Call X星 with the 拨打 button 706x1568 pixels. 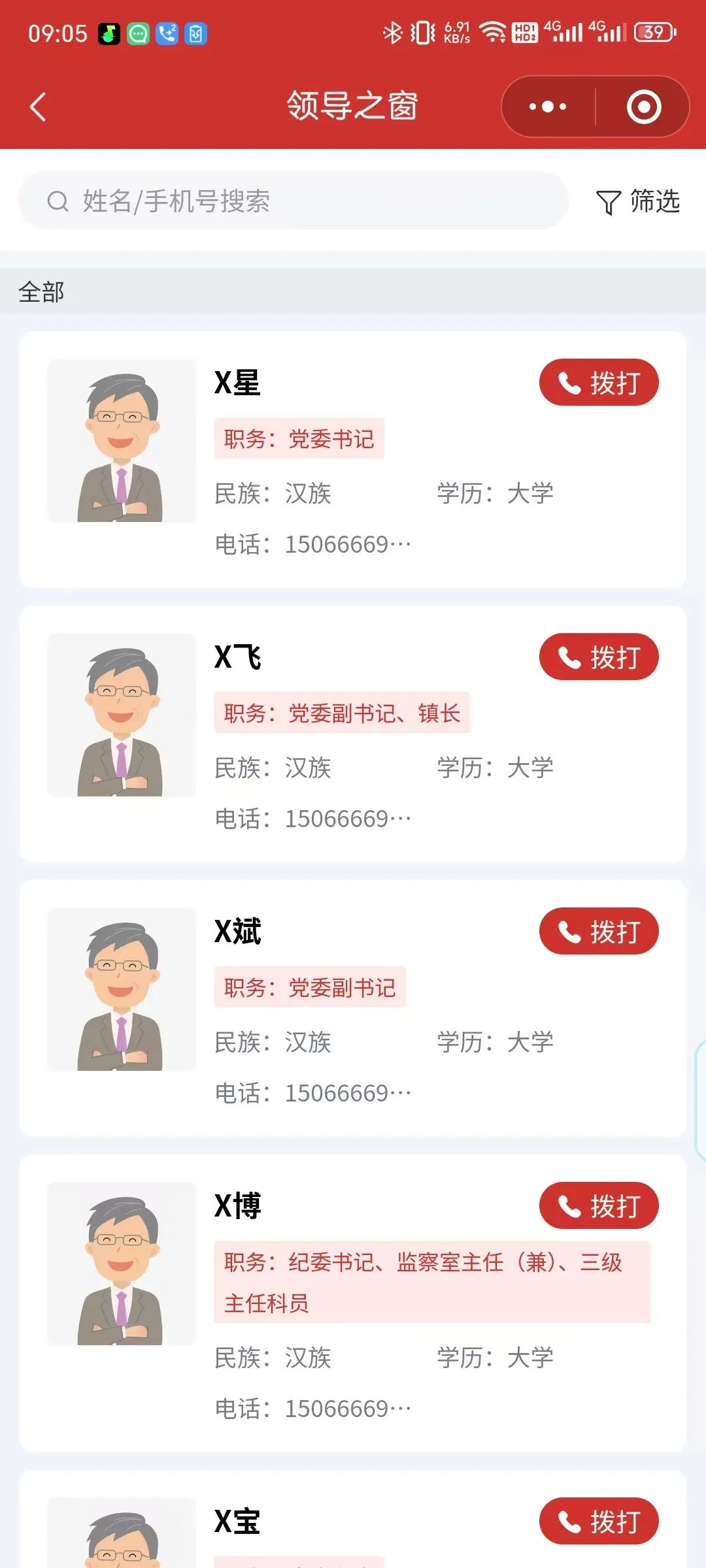tap(598, 382)
